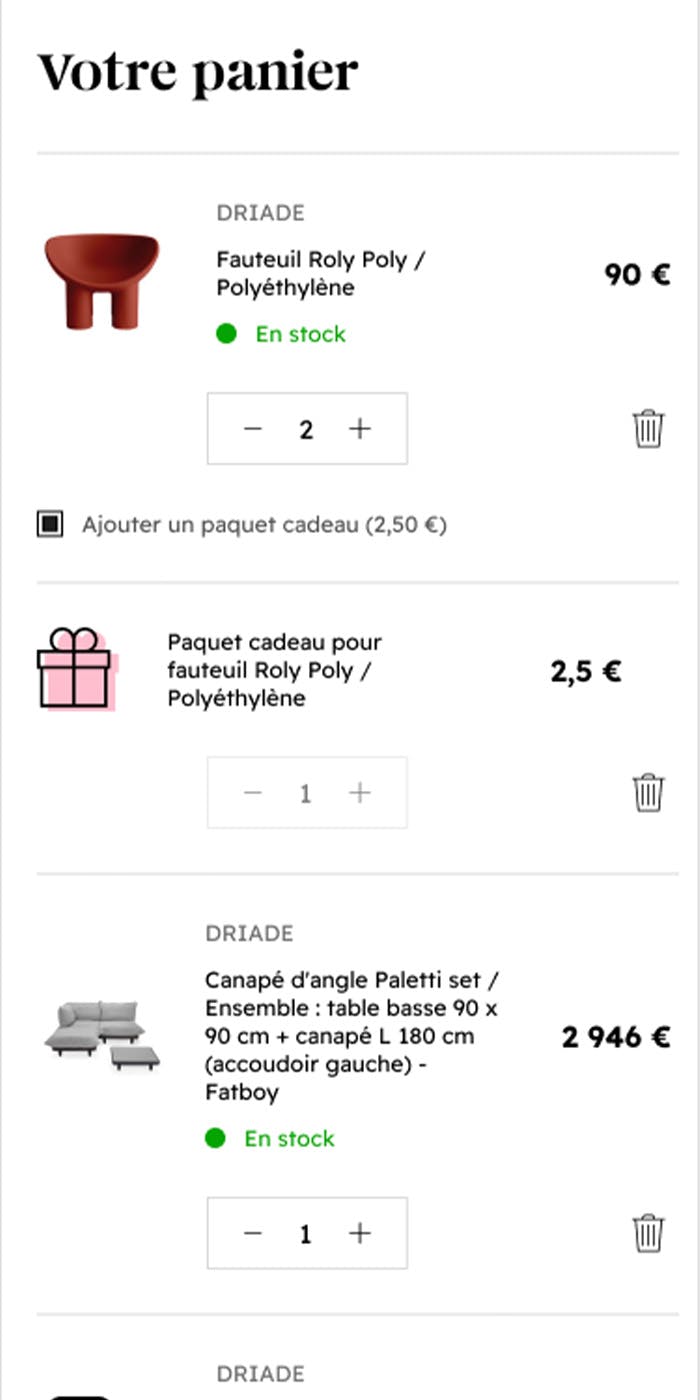Screen dimensions: 700x1400
Task: Toggle the 'Ajouter un paquet cadeau' checkbox
Action: [x=50, y=524]
